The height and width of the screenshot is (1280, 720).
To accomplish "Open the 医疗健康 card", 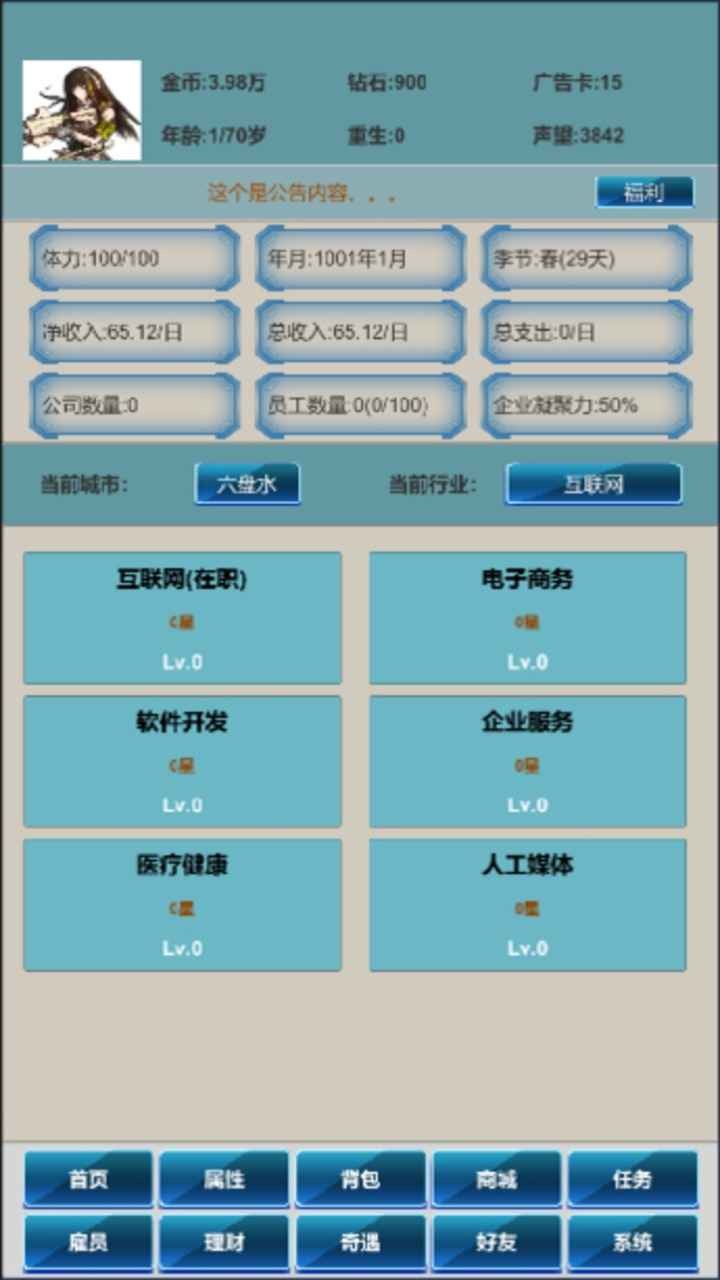I will coord(182,905).
